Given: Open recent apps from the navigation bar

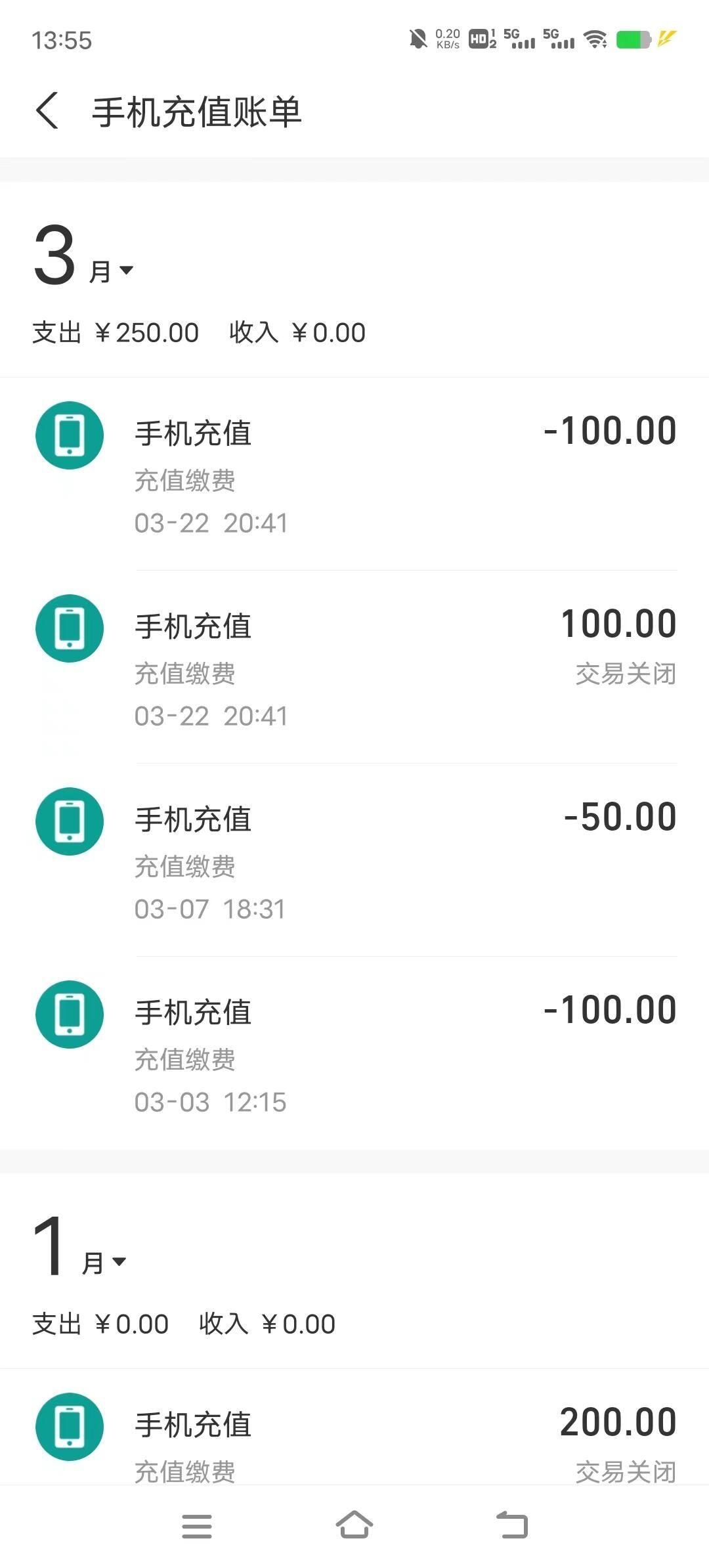Looking at the screenshot, I should click(x=197, y=1526).
